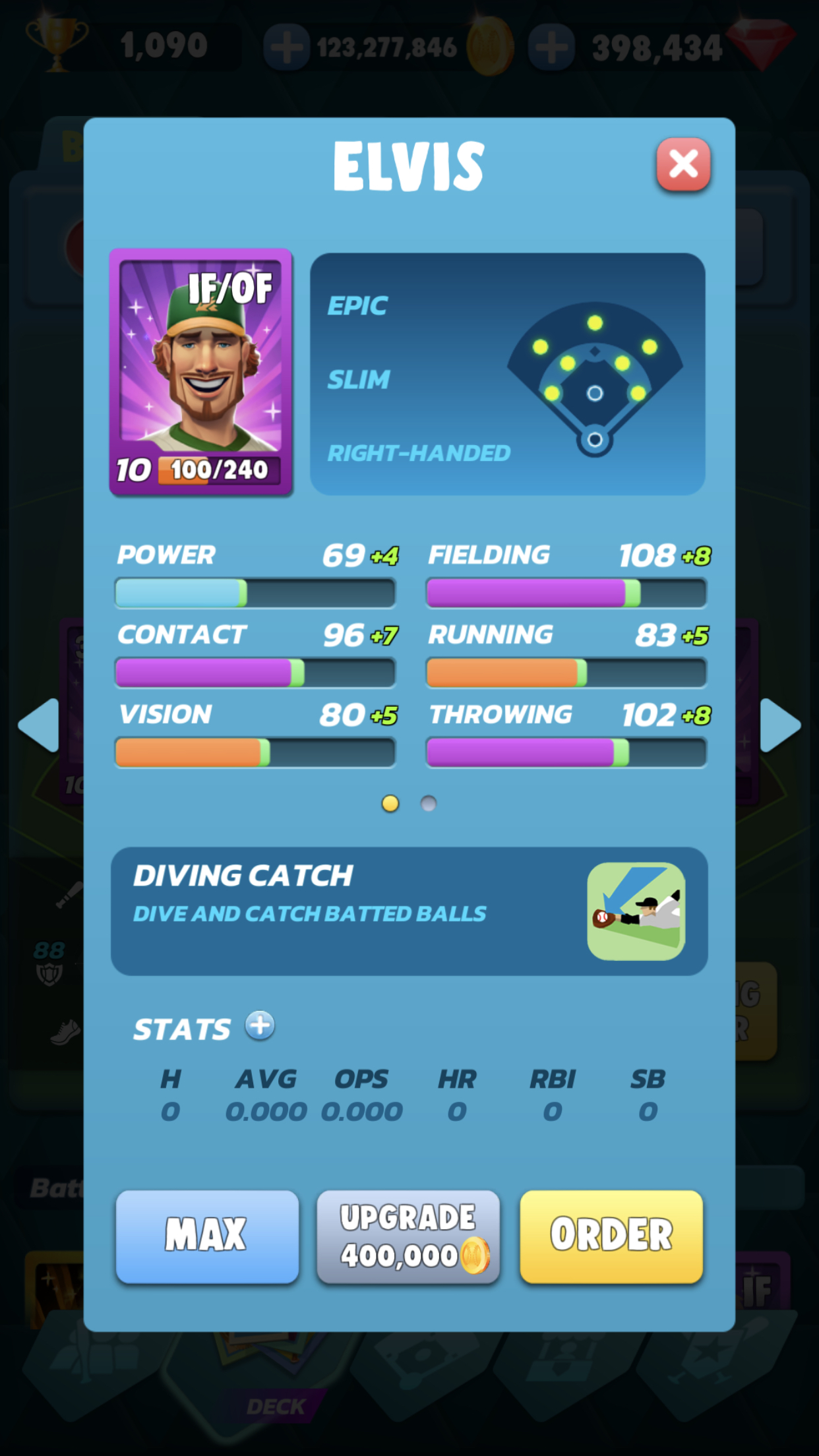The height and width of the screenshot is (1456, 819).
Task: Upgrade Elvis for 400,000 coins
Action: 408,1236
